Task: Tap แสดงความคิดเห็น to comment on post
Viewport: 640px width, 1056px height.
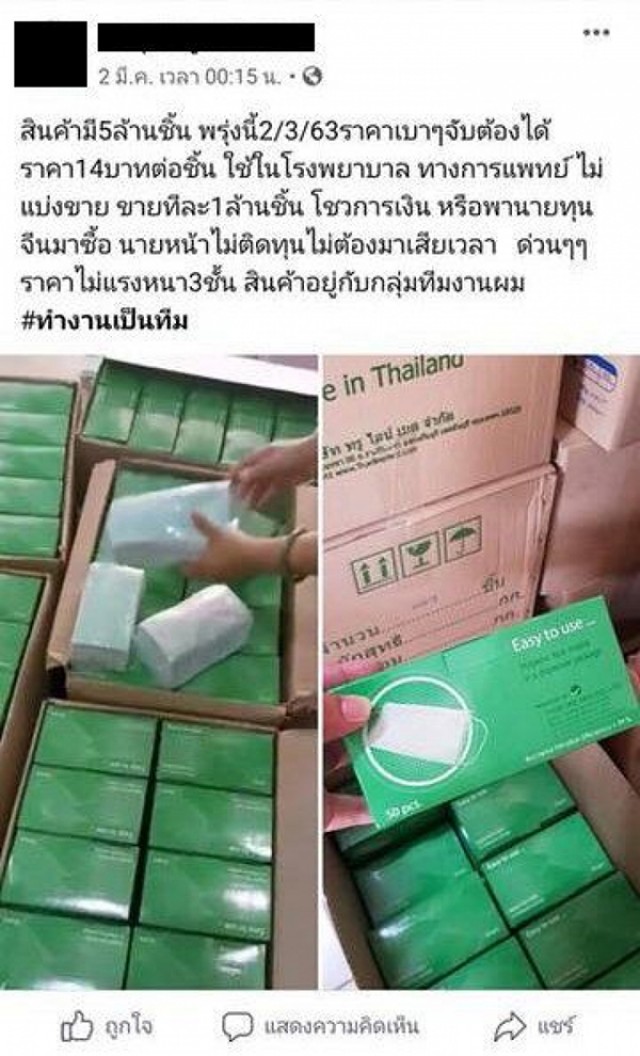Action: (x=320, y=1025)
